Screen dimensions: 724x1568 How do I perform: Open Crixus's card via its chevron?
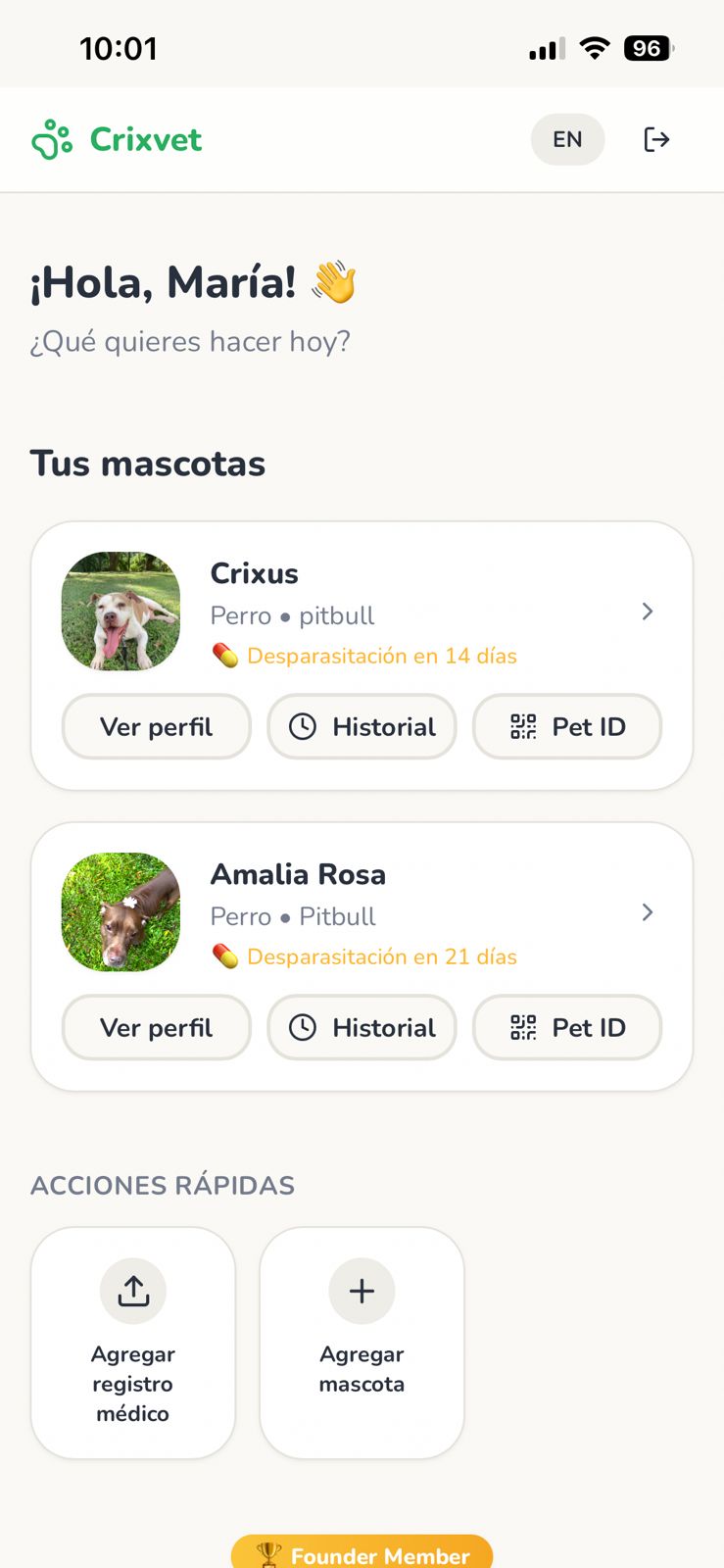click(647, 612)
